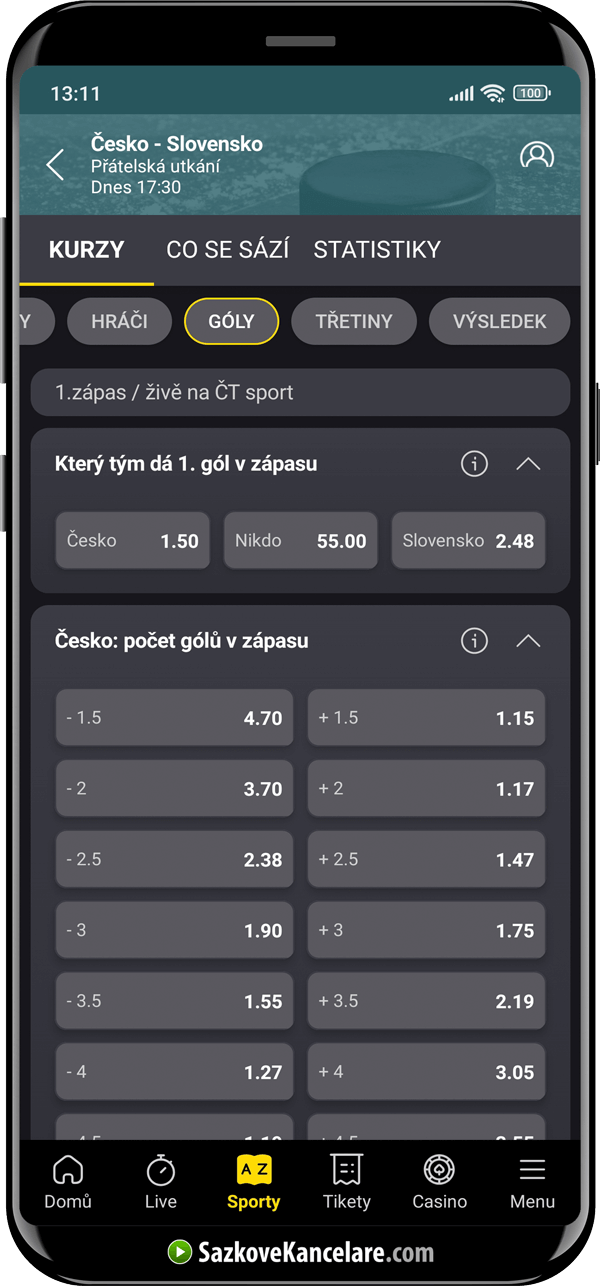Select the HRÁČI filter chip
600x1286 pixels.
119,321
